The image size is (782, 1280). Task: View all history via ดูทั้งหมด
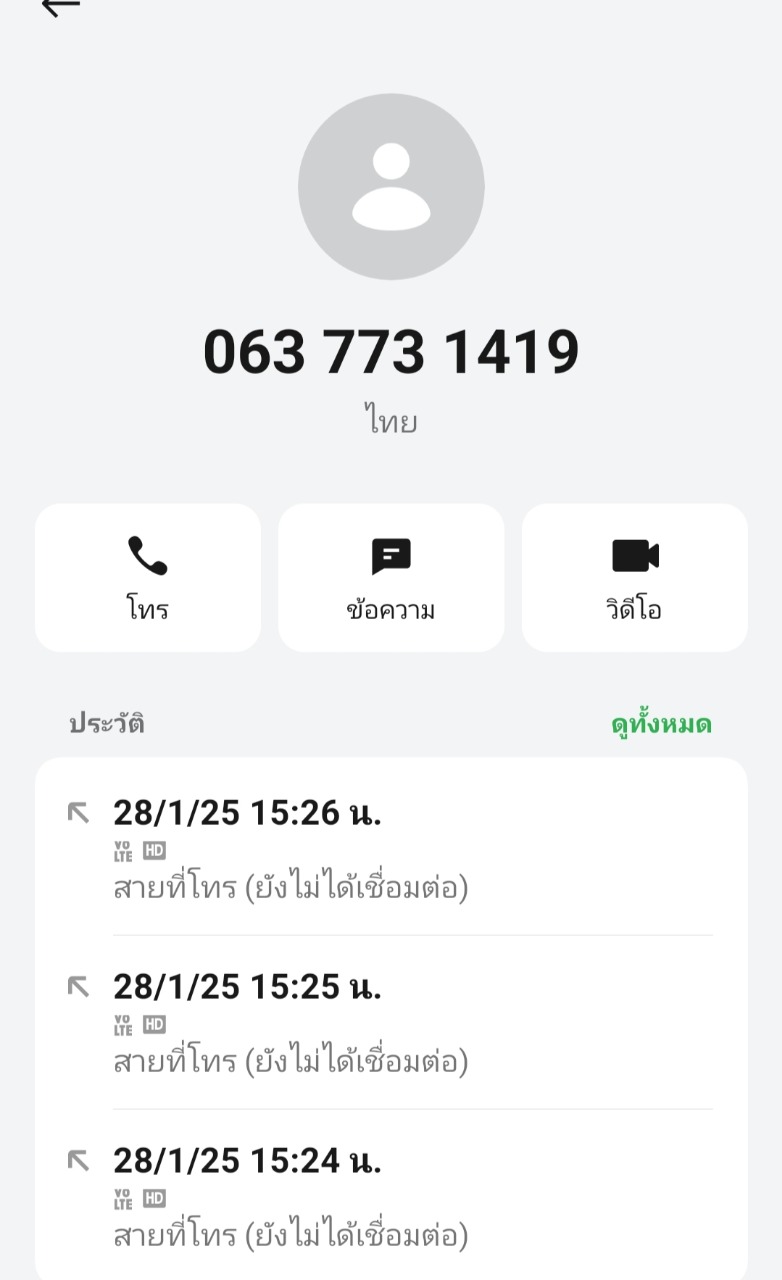point(661,724)
